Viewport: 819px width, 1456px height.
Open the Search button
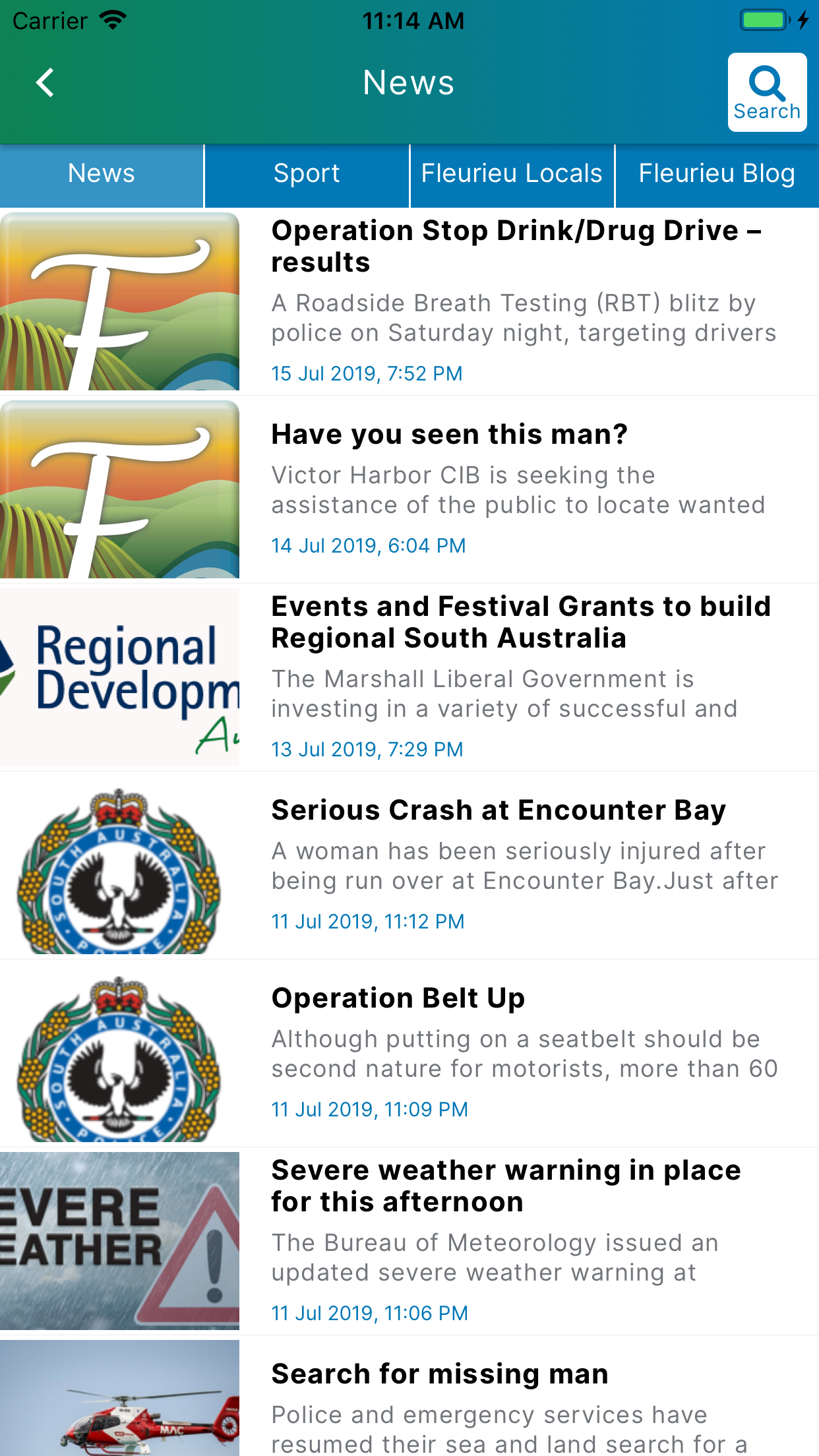[x=766, y=92]
